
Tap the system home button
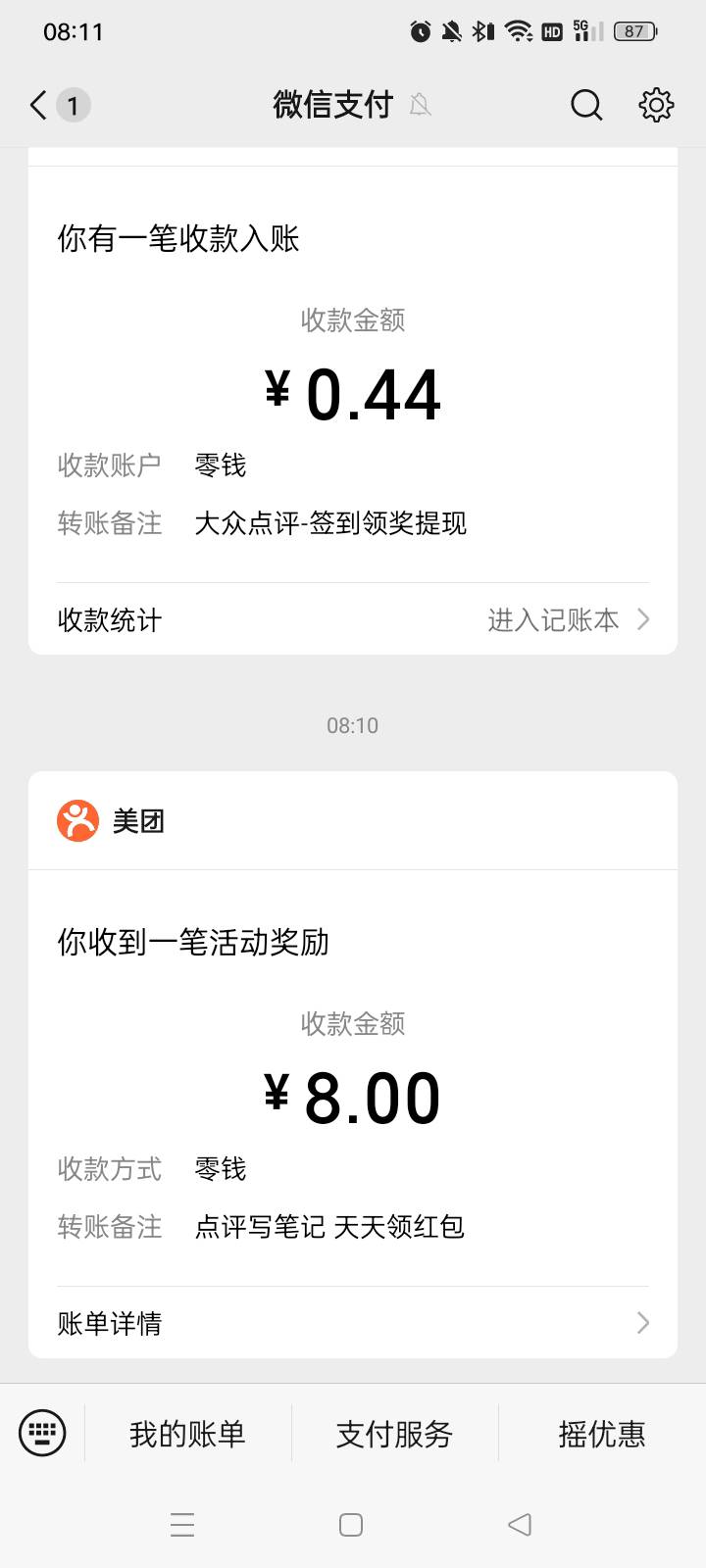click(x=351, y=1525)
